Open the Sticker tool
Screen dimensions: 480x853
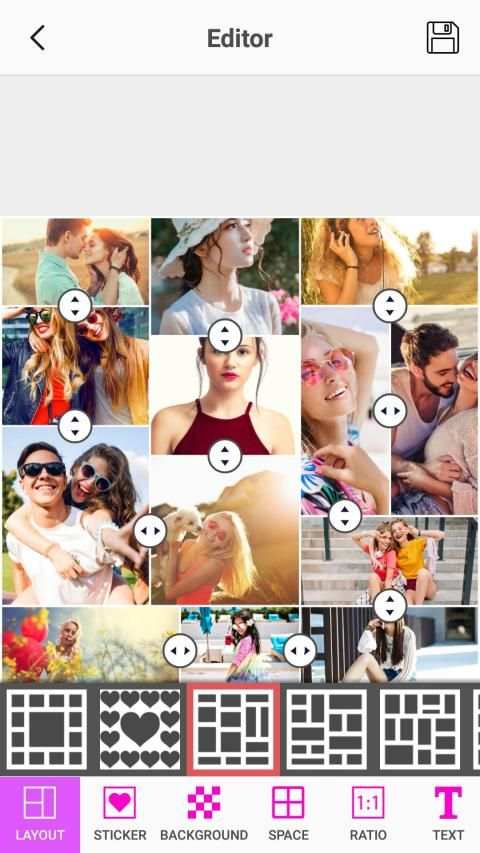click(120, 814)
